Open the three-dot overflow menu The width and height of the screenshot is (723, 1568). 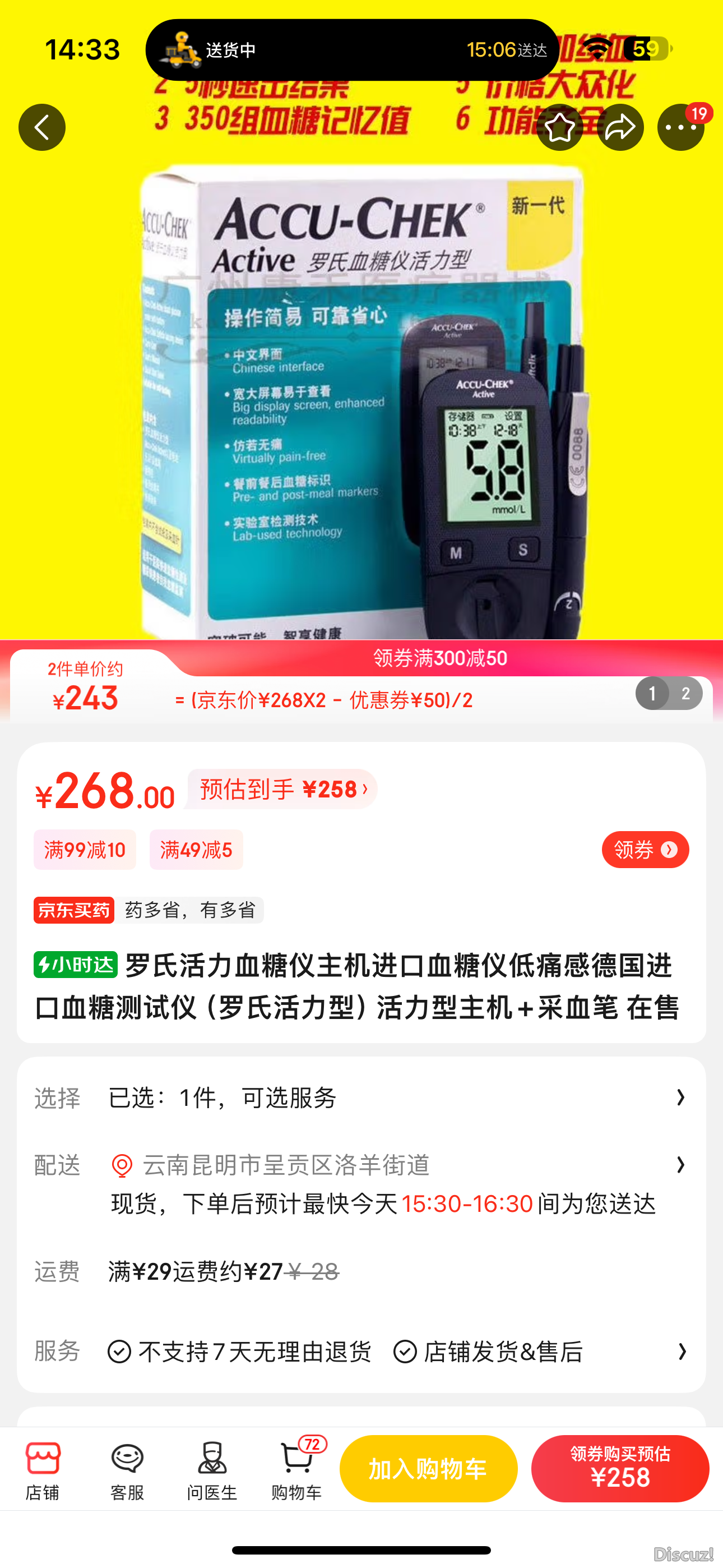click(x=680, y=127)
